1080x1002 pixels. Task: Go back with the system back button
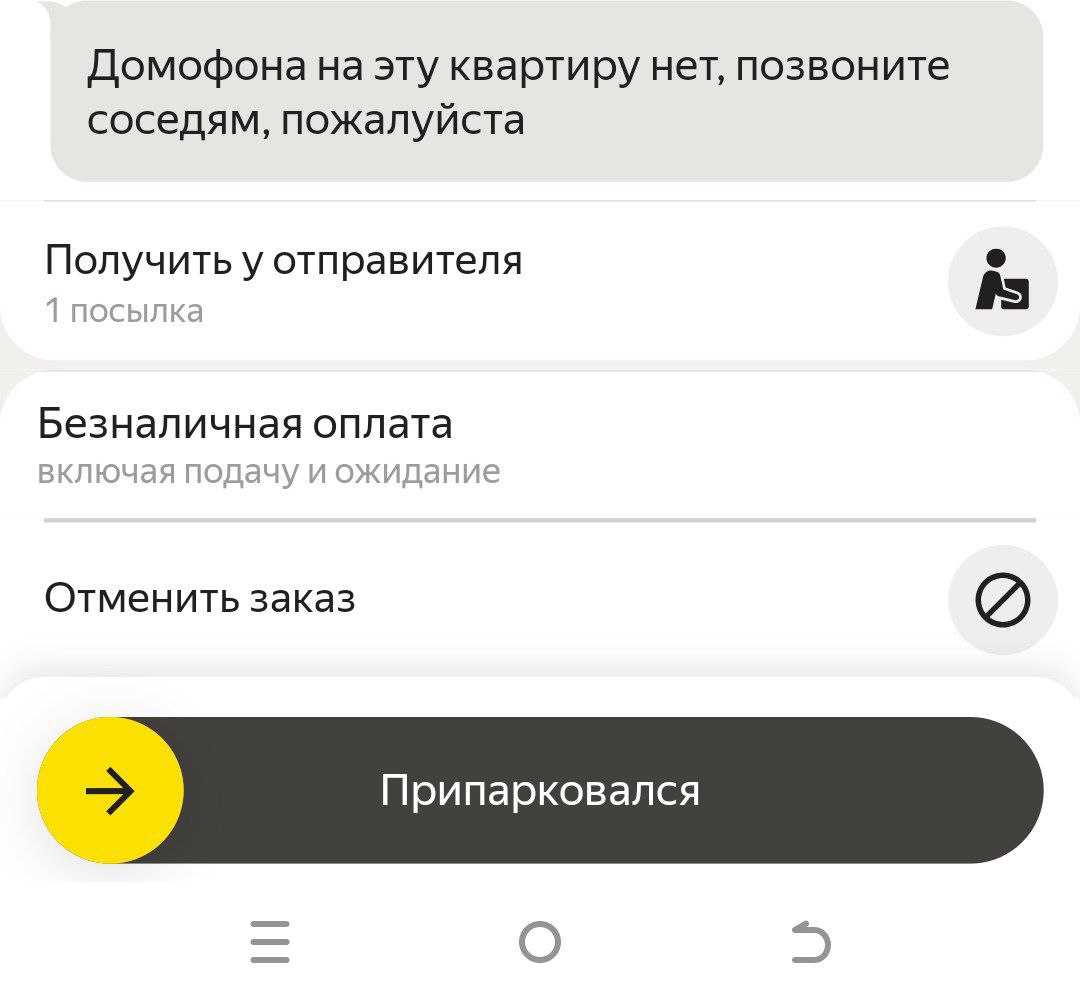pos(810,942)
